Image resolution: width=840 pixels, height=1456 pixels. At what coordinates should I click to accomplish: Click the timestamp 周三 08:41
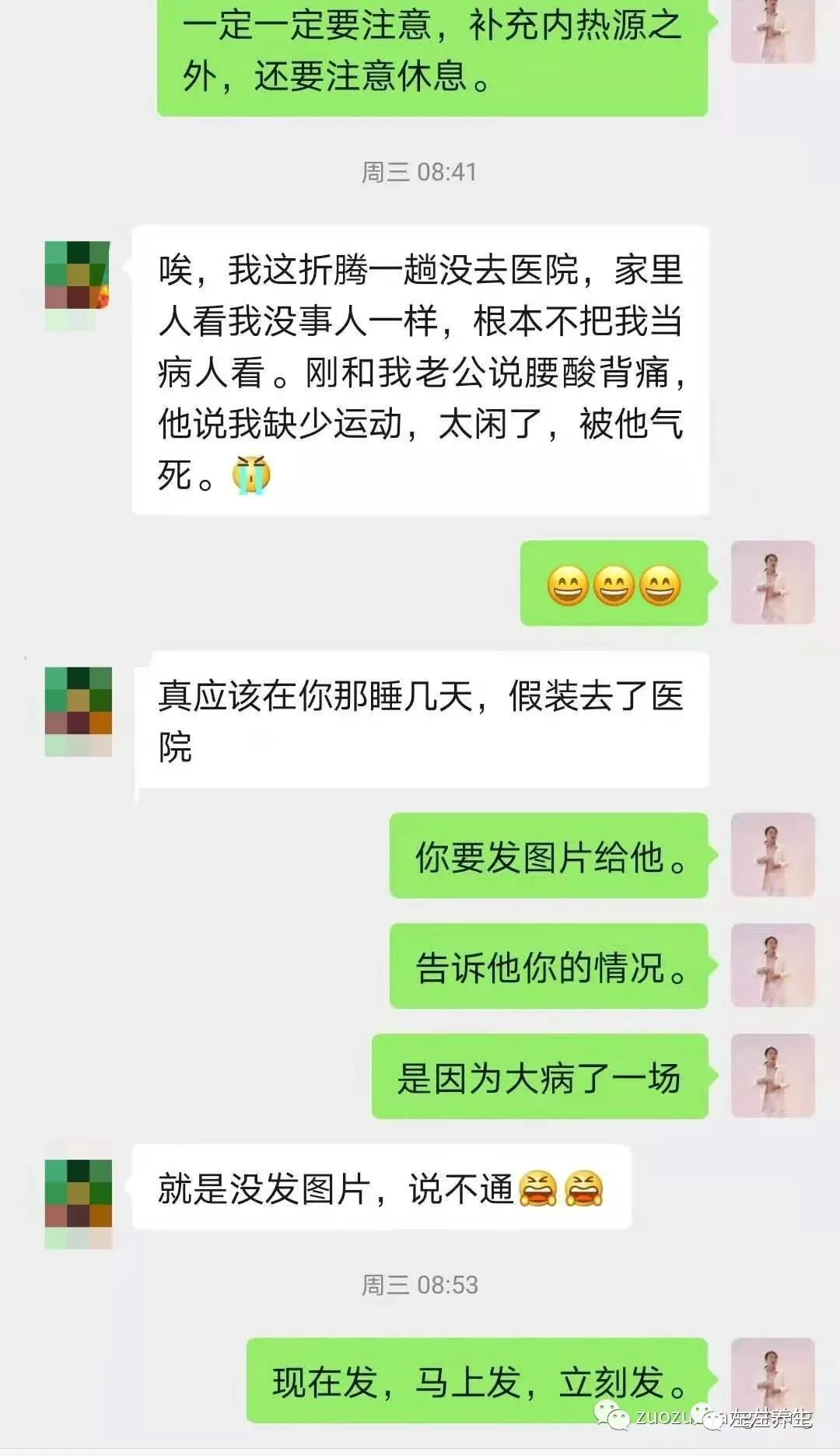click(x=420, y=170)
